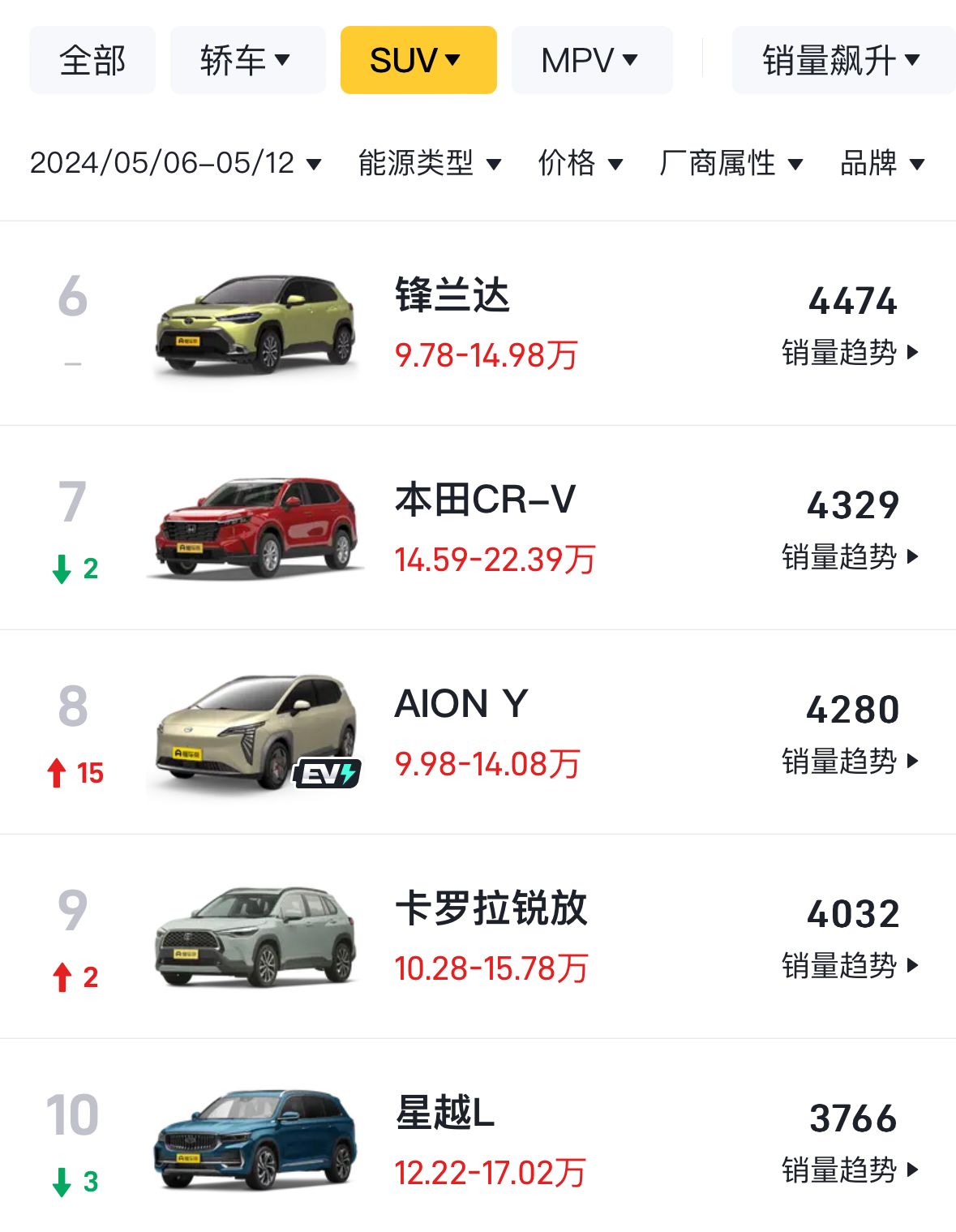The height and width of the screenshot is (1232, 956).
Task: Click the red up arrow next to rank 8
Action: point(57,773)
